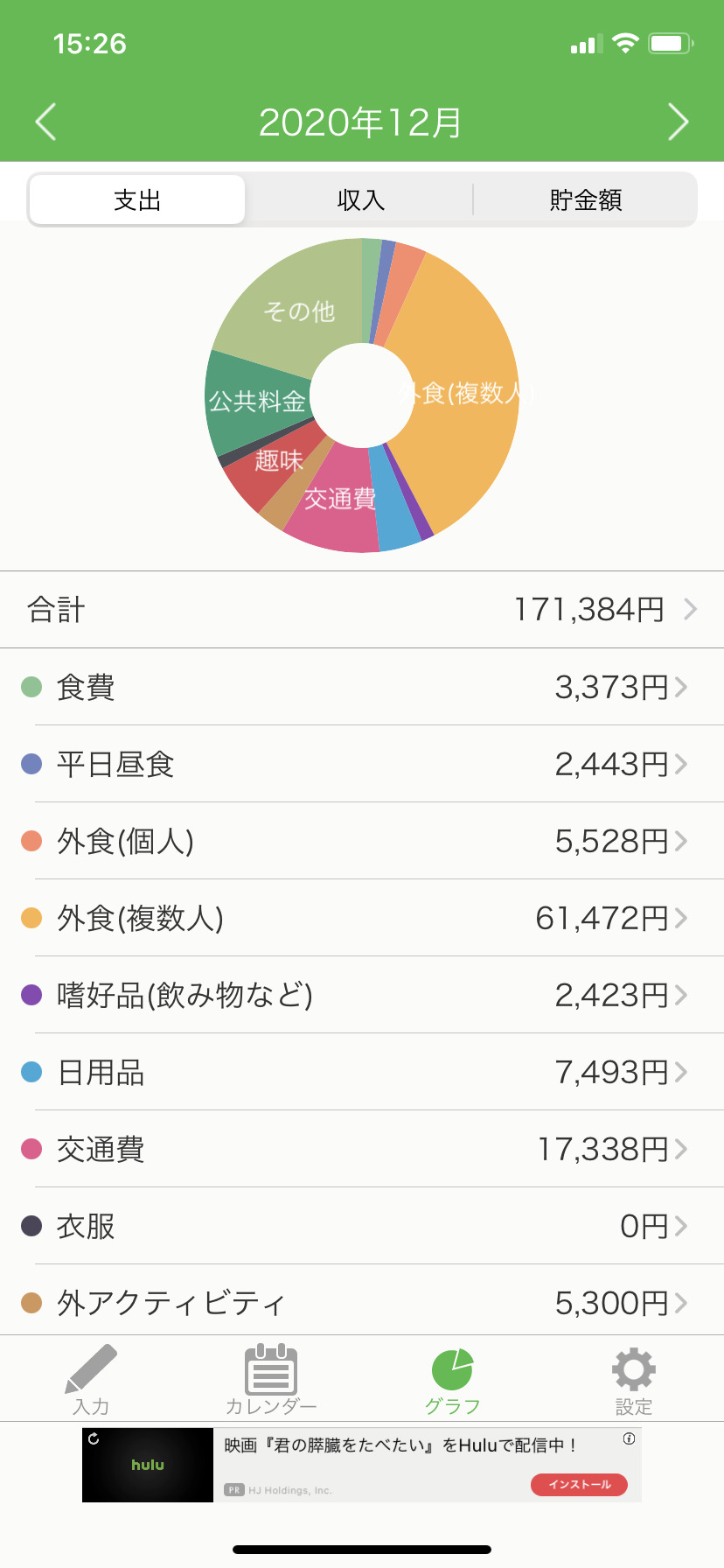This screenshot has height=1568, width=724.
Task: Open the 合計 total details
Action: click(362, 609)
